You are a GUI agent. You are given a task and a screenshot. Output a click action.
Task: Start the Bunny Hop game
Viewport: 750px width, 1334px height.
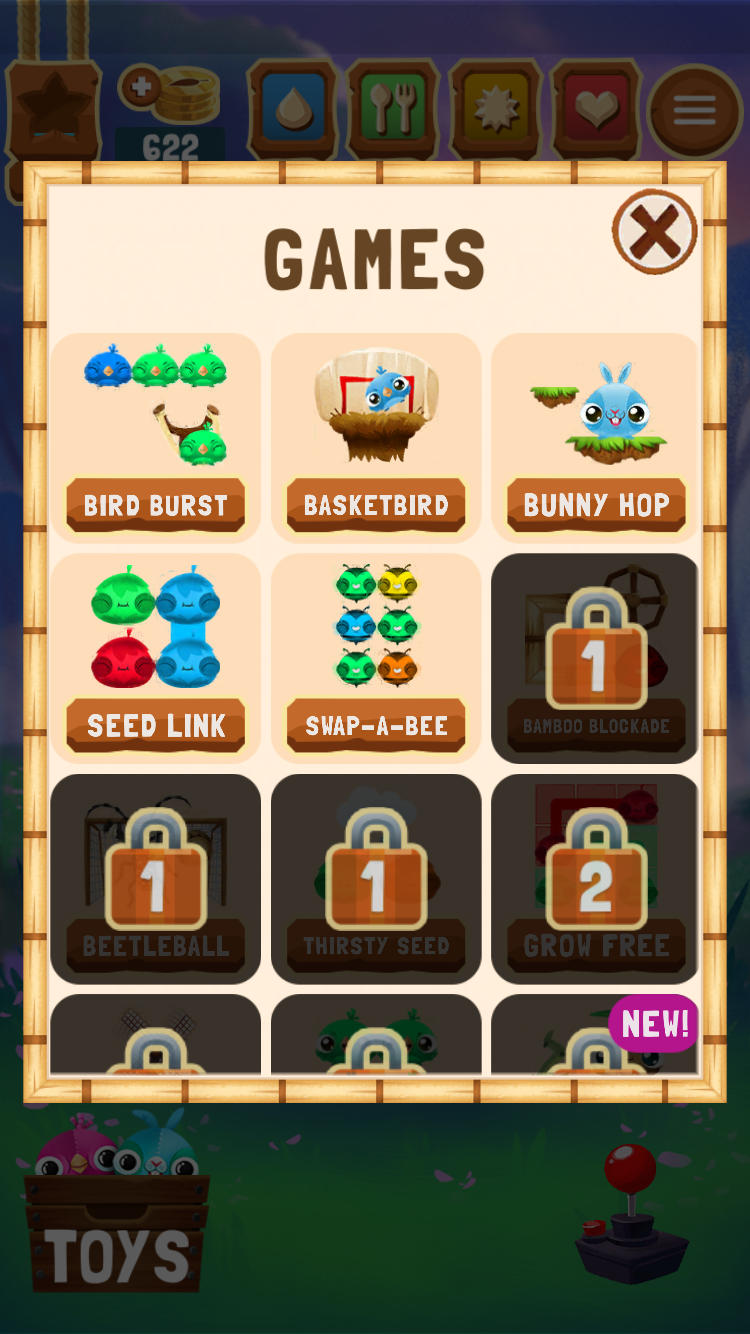[595, 438]
